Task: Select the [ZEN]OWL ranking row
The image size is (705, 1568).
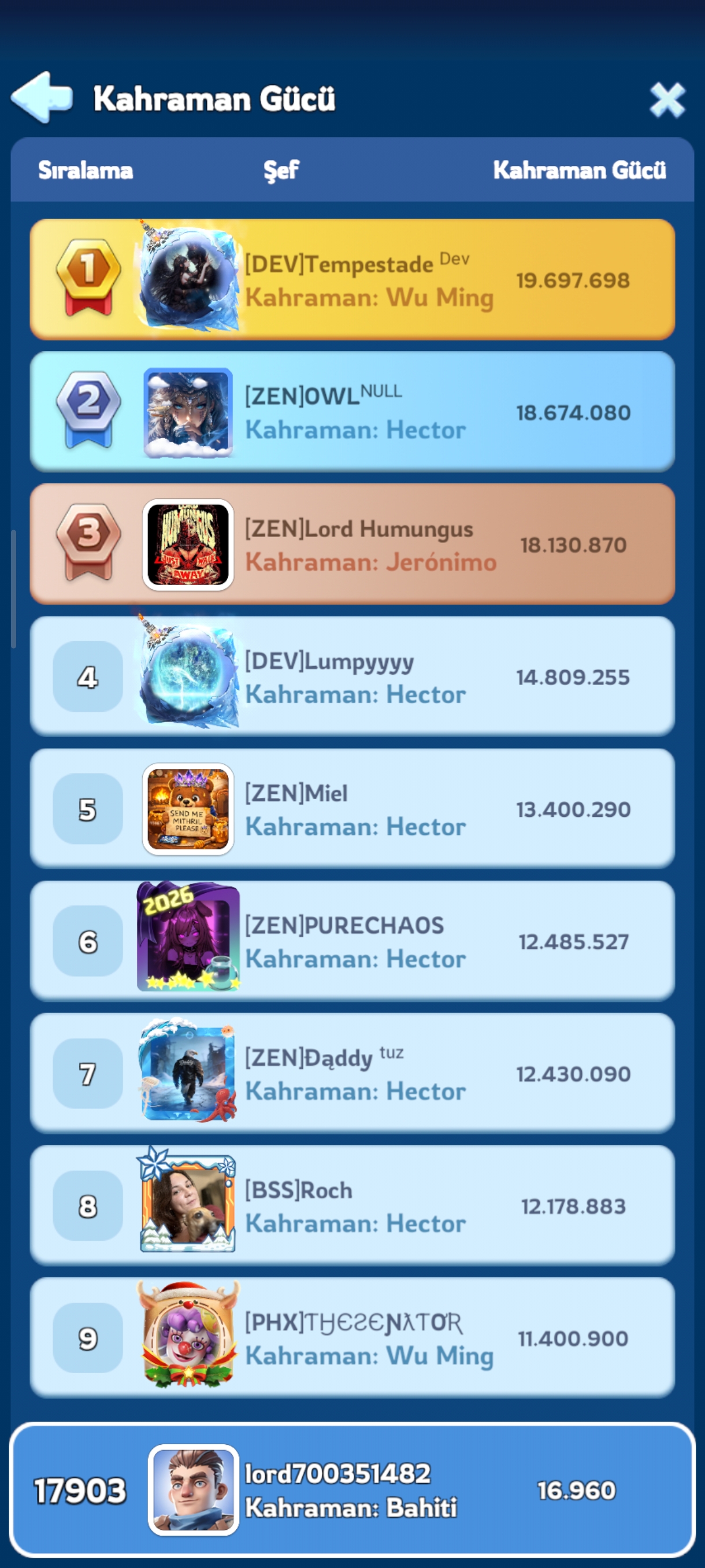Action: (352, 412)
